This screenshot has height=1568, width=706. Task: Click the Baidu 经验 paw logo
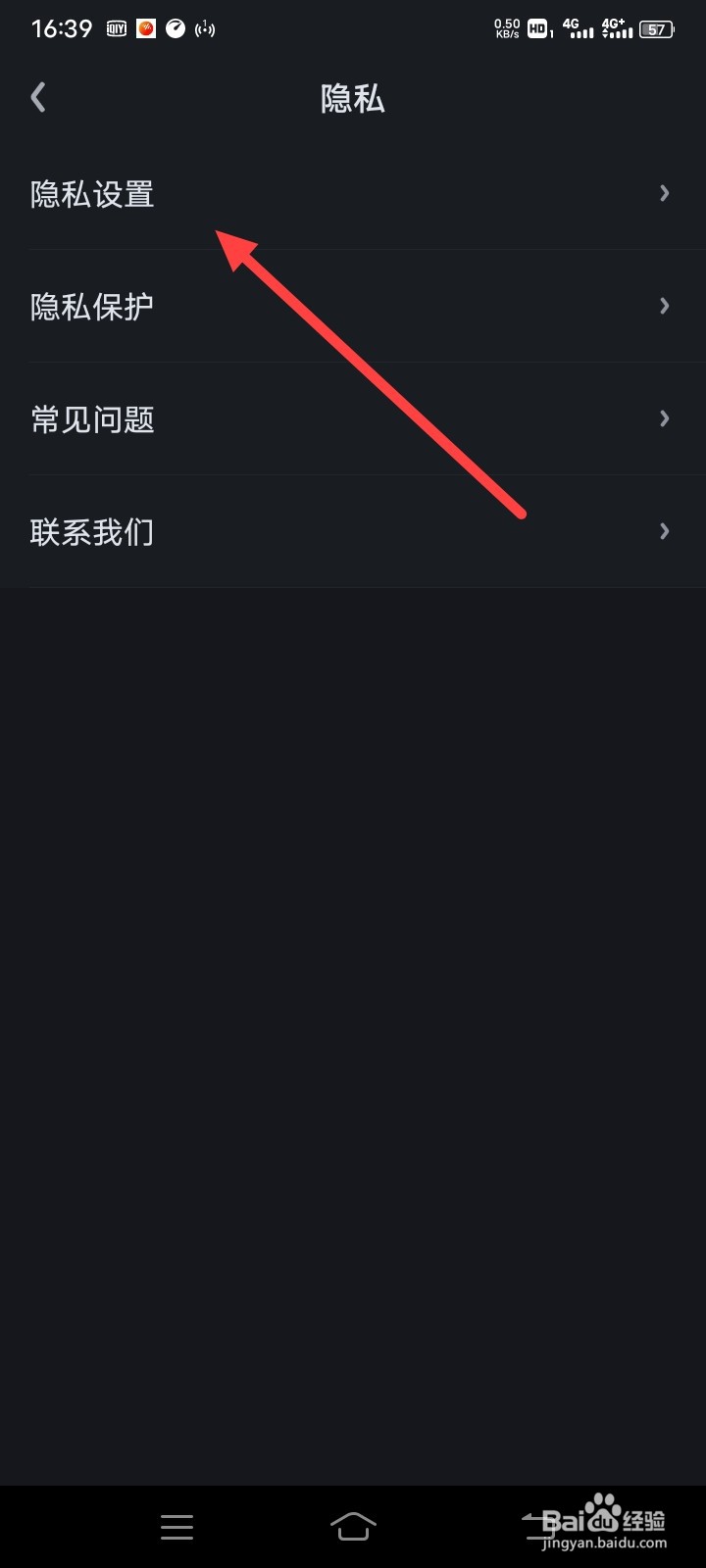click(x=600, y=1509)
